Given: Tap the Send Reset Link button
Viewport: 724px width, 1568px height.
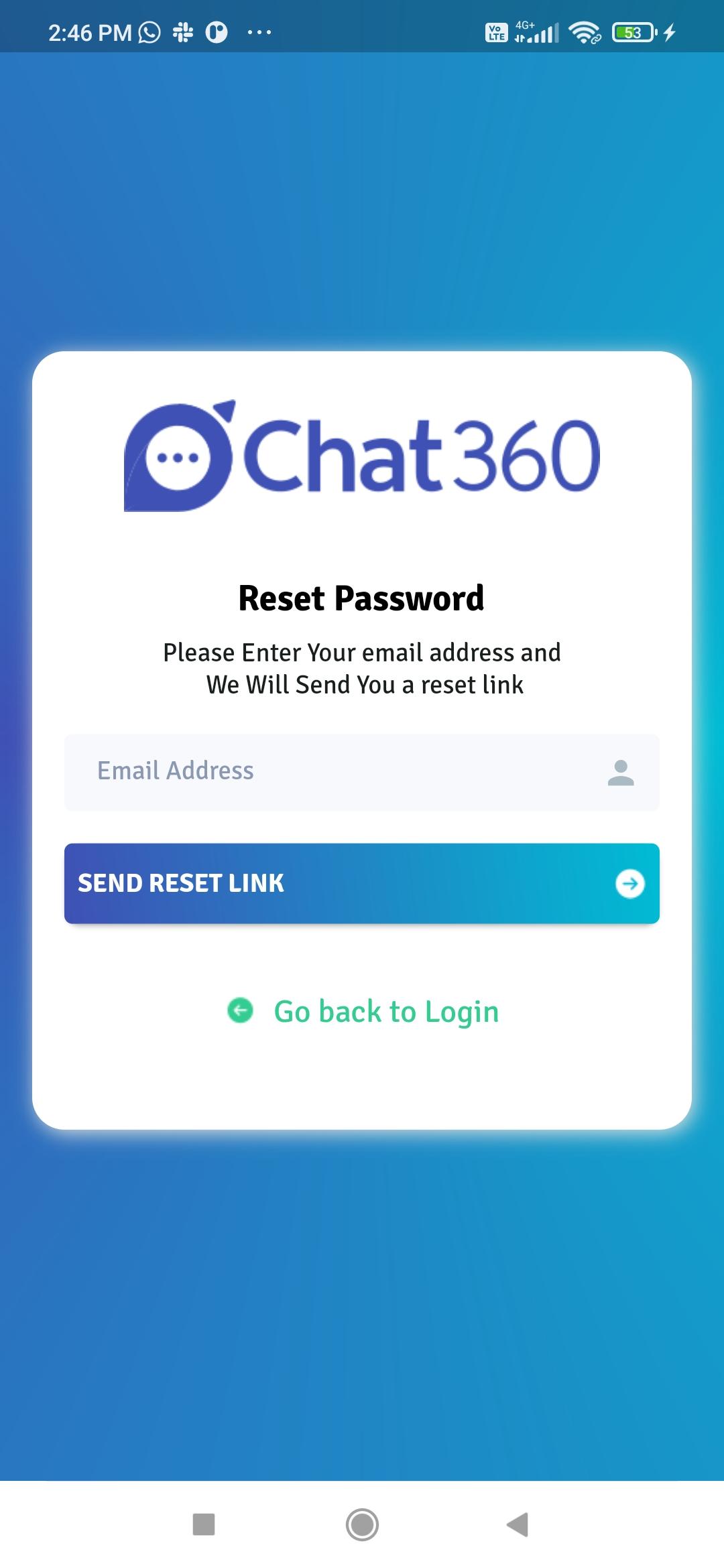Looking at the screenshot, I should coord(362,883).
